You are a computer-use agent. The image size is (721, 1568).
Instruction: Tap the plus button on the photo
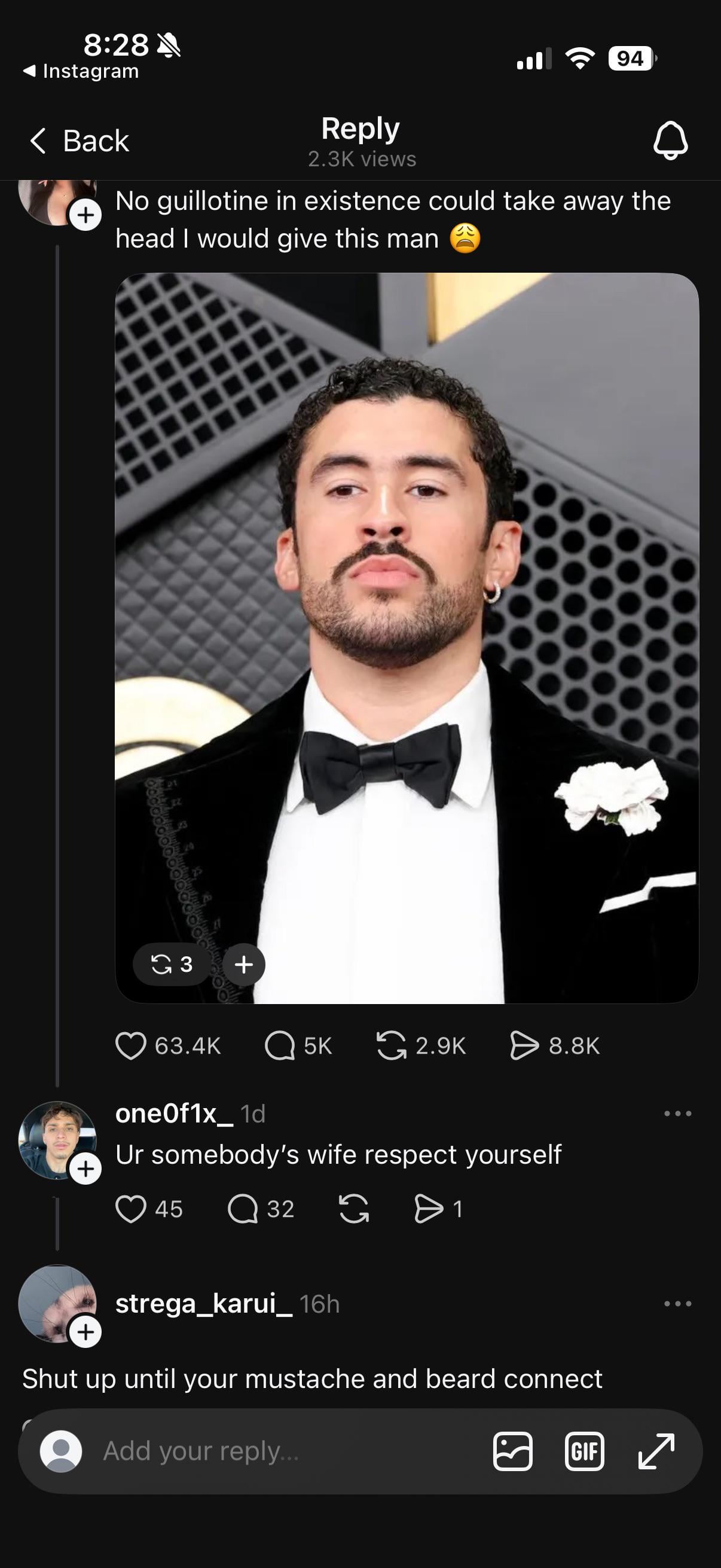[x=243, y=964]
